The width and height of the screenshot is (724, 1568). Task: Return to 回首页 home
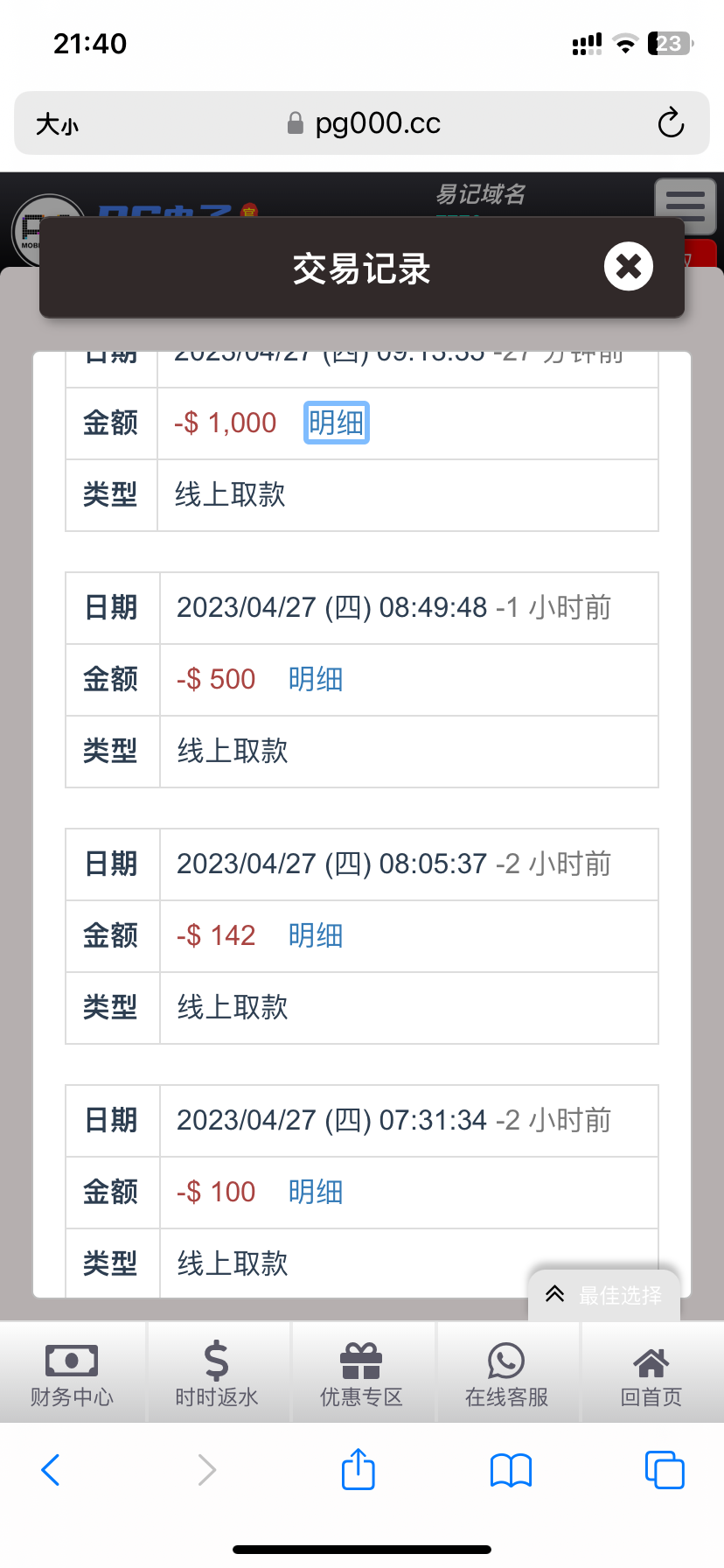651,1373
